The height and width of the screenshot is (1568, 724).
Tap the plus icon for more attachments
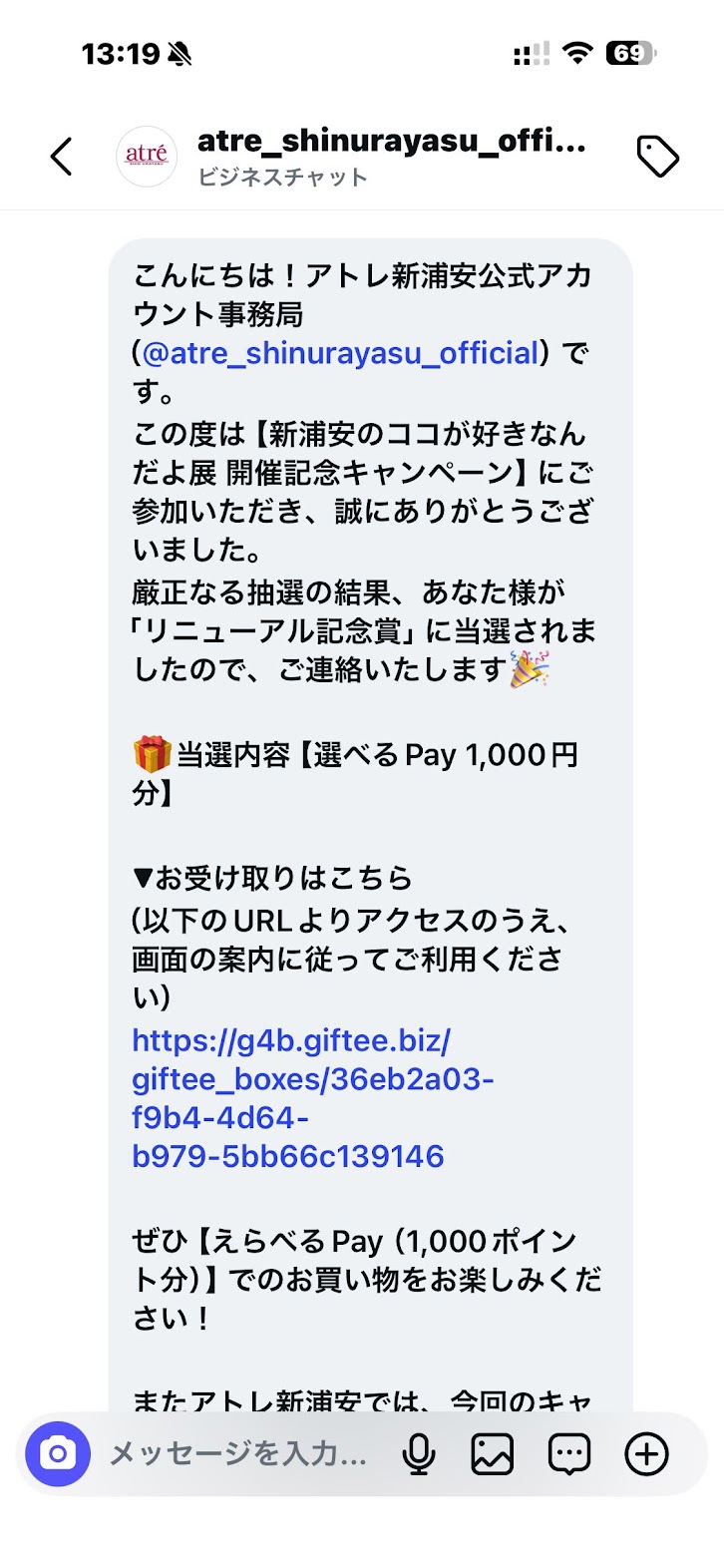[647, 1453]
